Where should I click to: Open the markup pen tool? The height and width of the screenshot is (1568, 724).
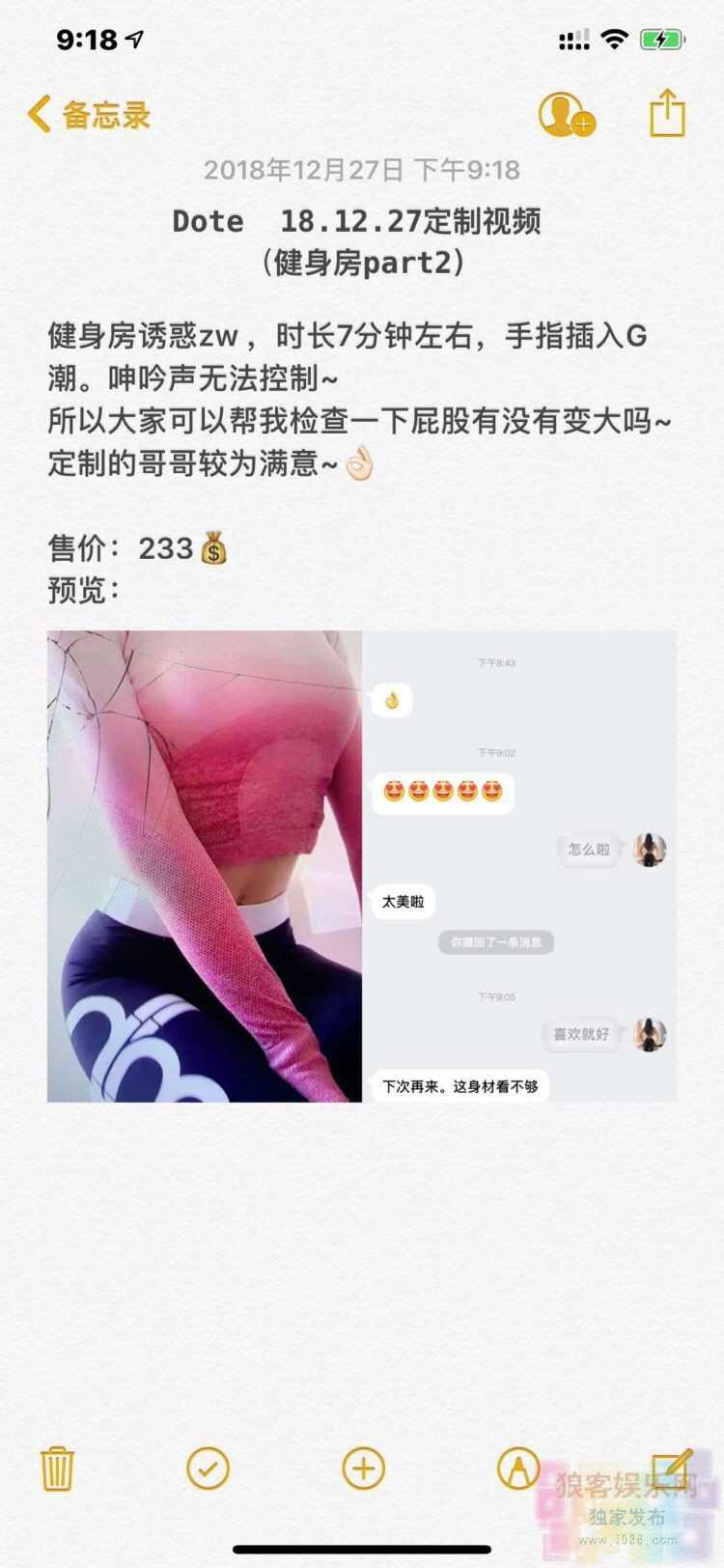(517, 1469)
